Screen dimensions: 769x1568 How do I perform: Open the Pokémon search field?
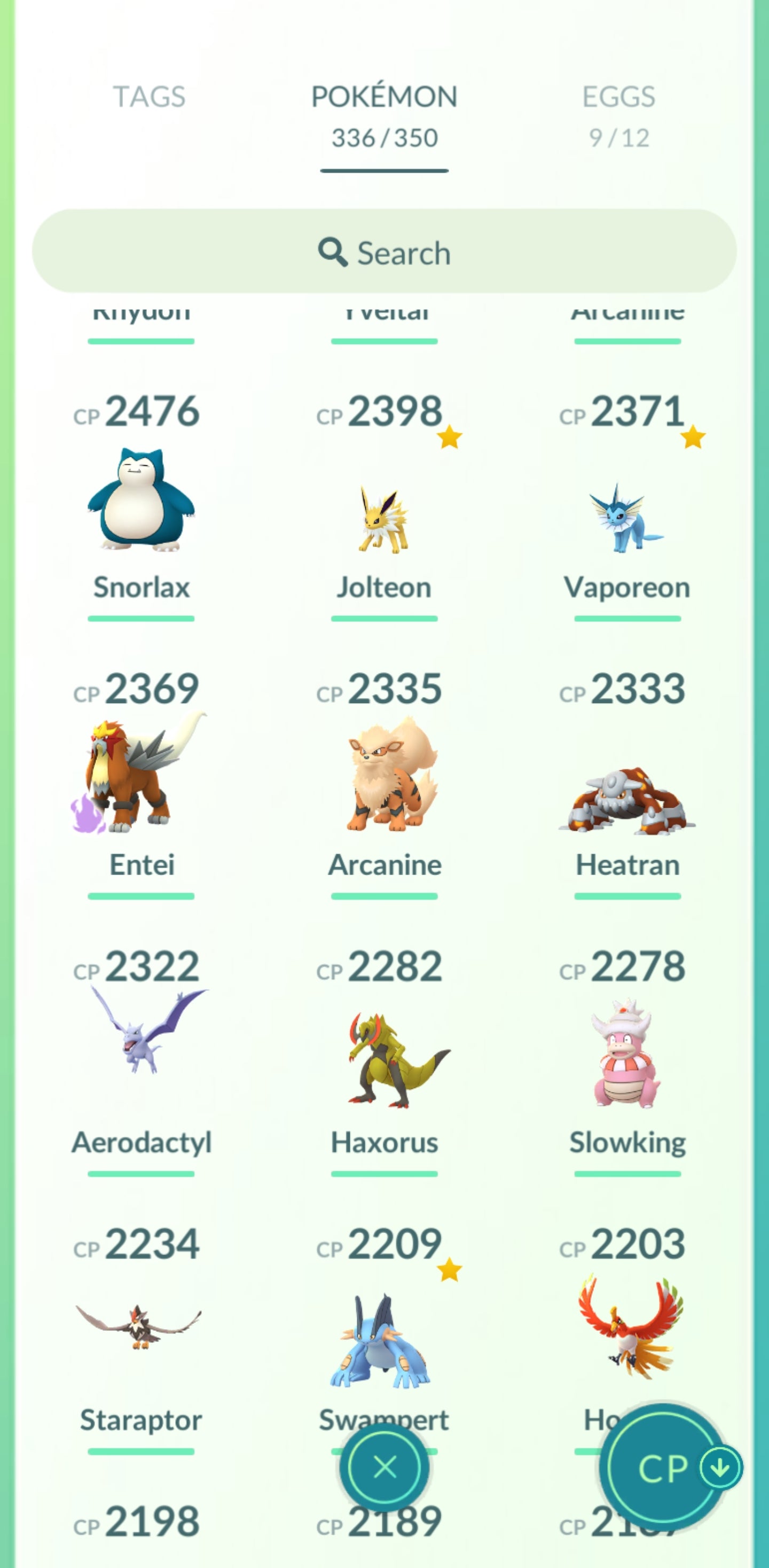pyautogui.click(x=384, y=252)
